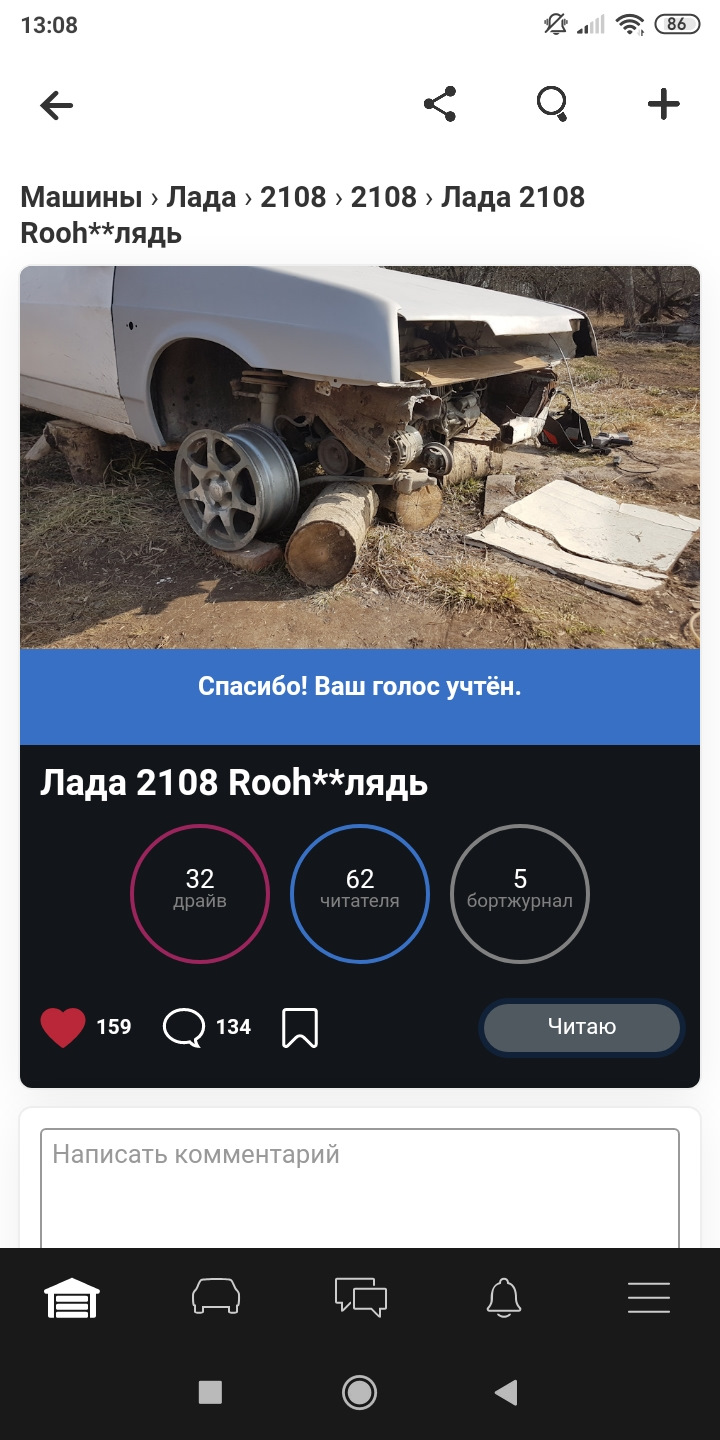Open the Машины breadcrumb link
This screenshot has width=720, height=1440.
coord(82,197)
